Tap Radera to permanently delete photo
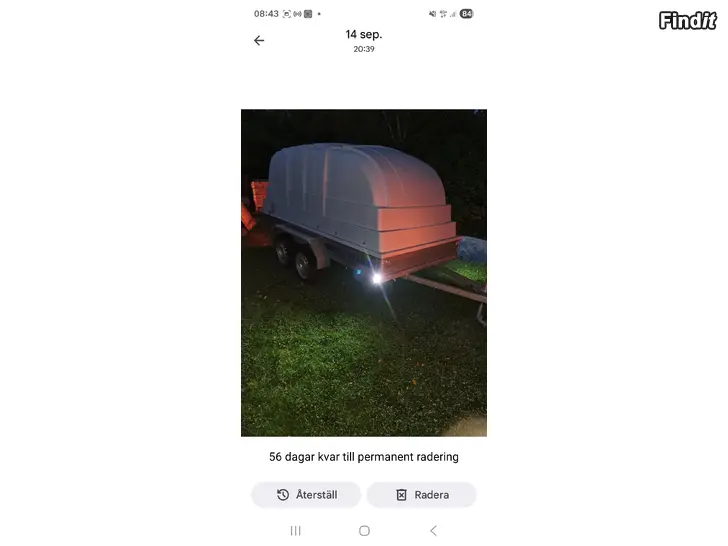728x546 pixels. click(x=421, y=495)
